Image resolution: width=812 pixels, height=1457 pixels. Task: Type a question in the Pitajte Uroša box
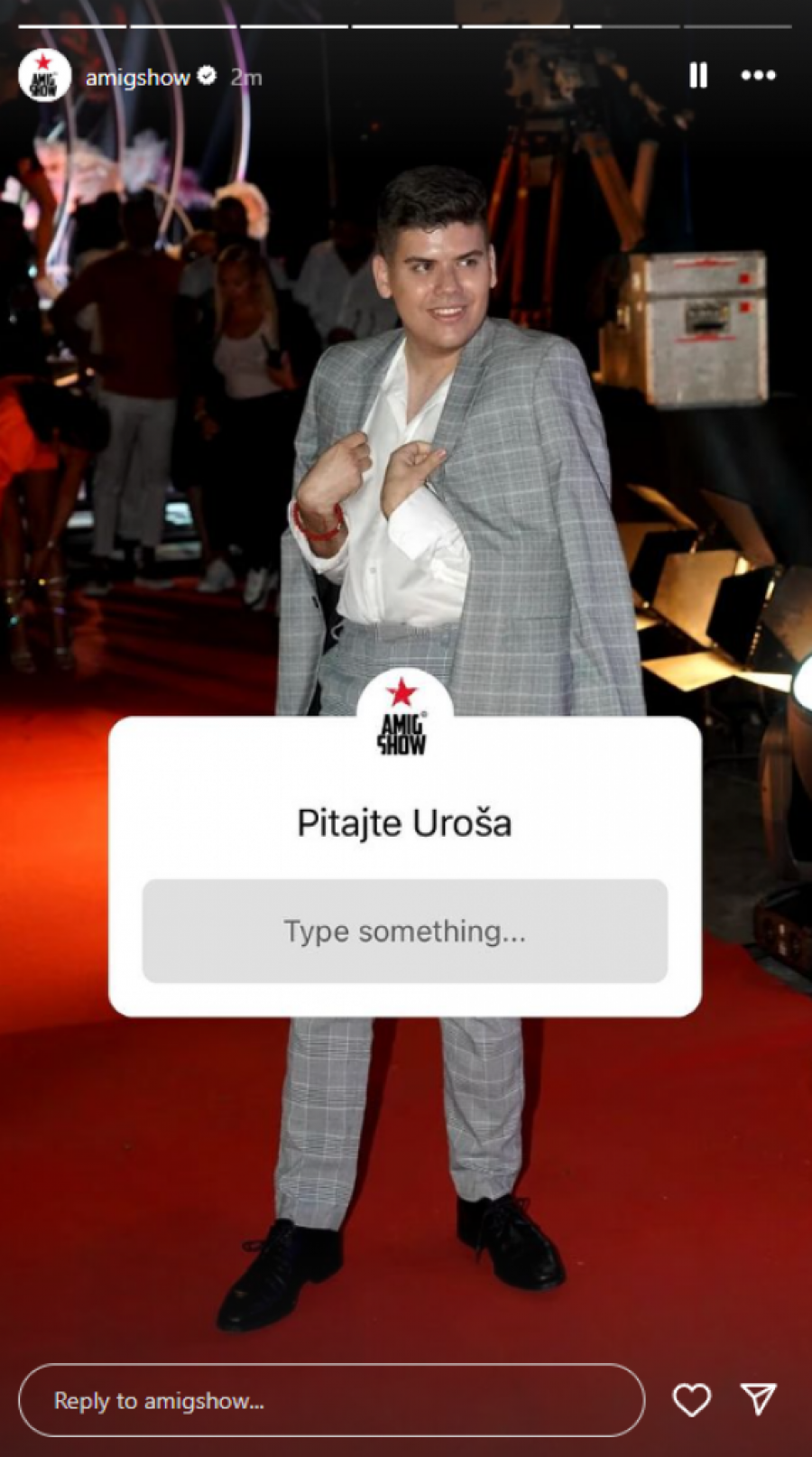click(x=404, y=931)
